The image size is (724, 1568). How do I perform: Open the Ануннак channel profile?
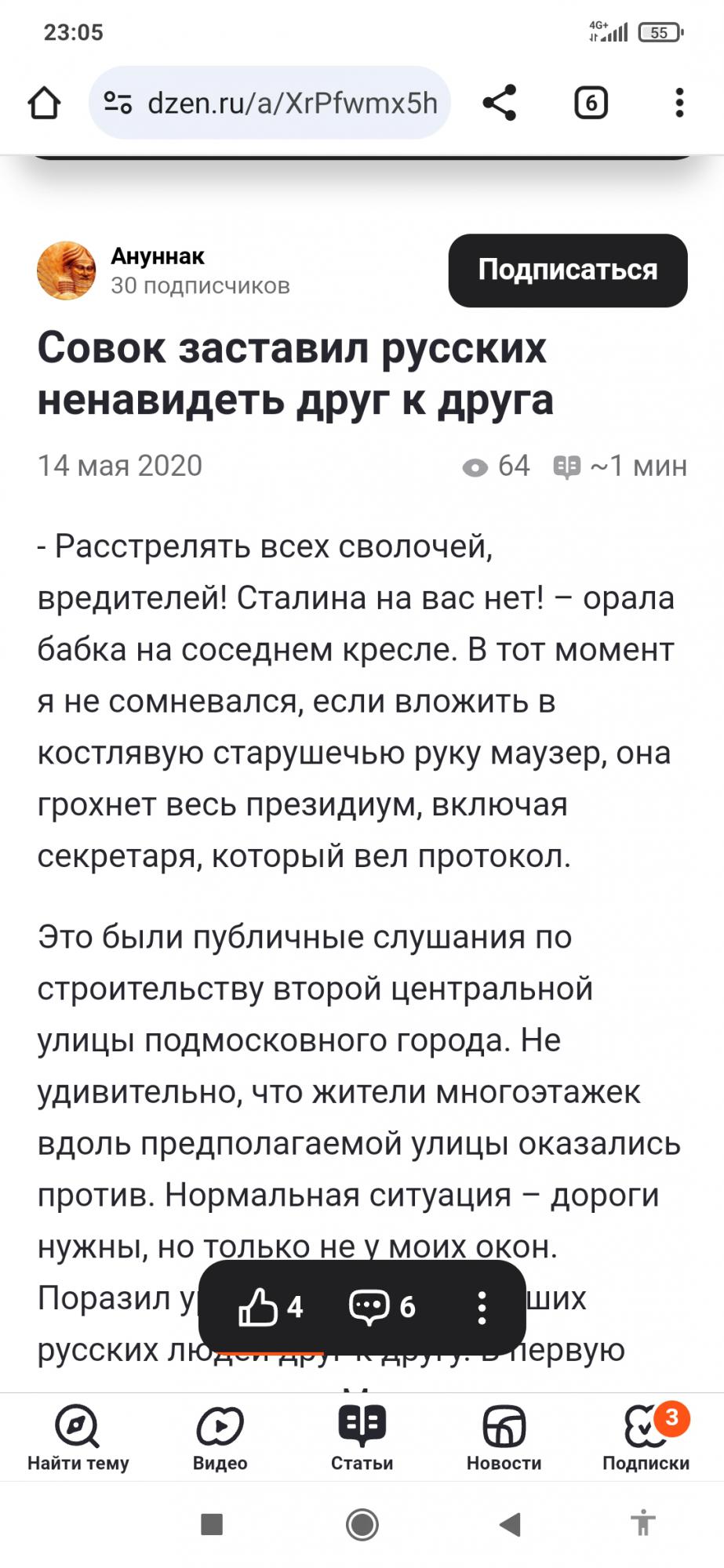coord(157,256)
